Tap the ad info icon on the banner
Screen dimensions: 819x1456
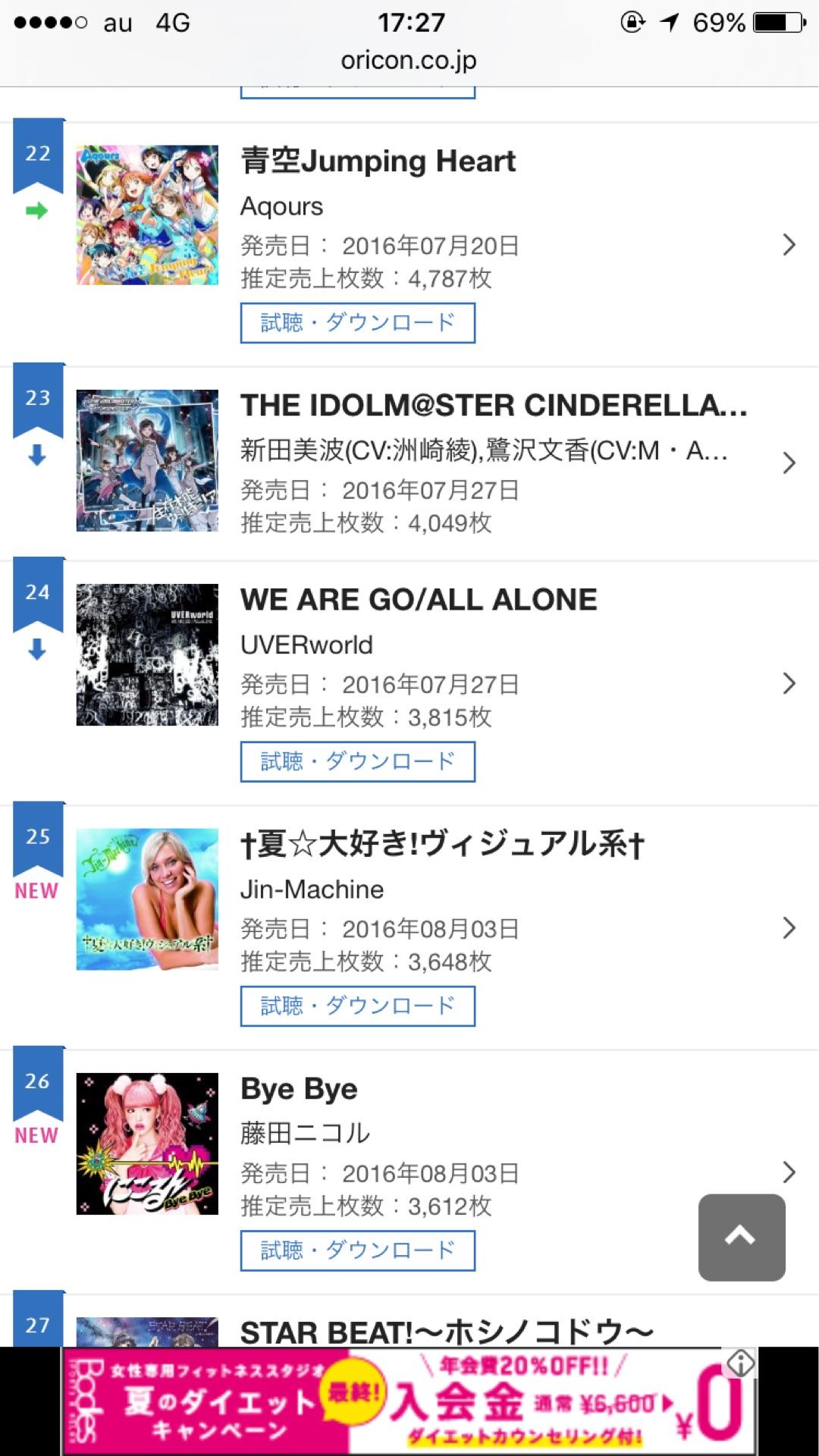(x=741, y=1363)
